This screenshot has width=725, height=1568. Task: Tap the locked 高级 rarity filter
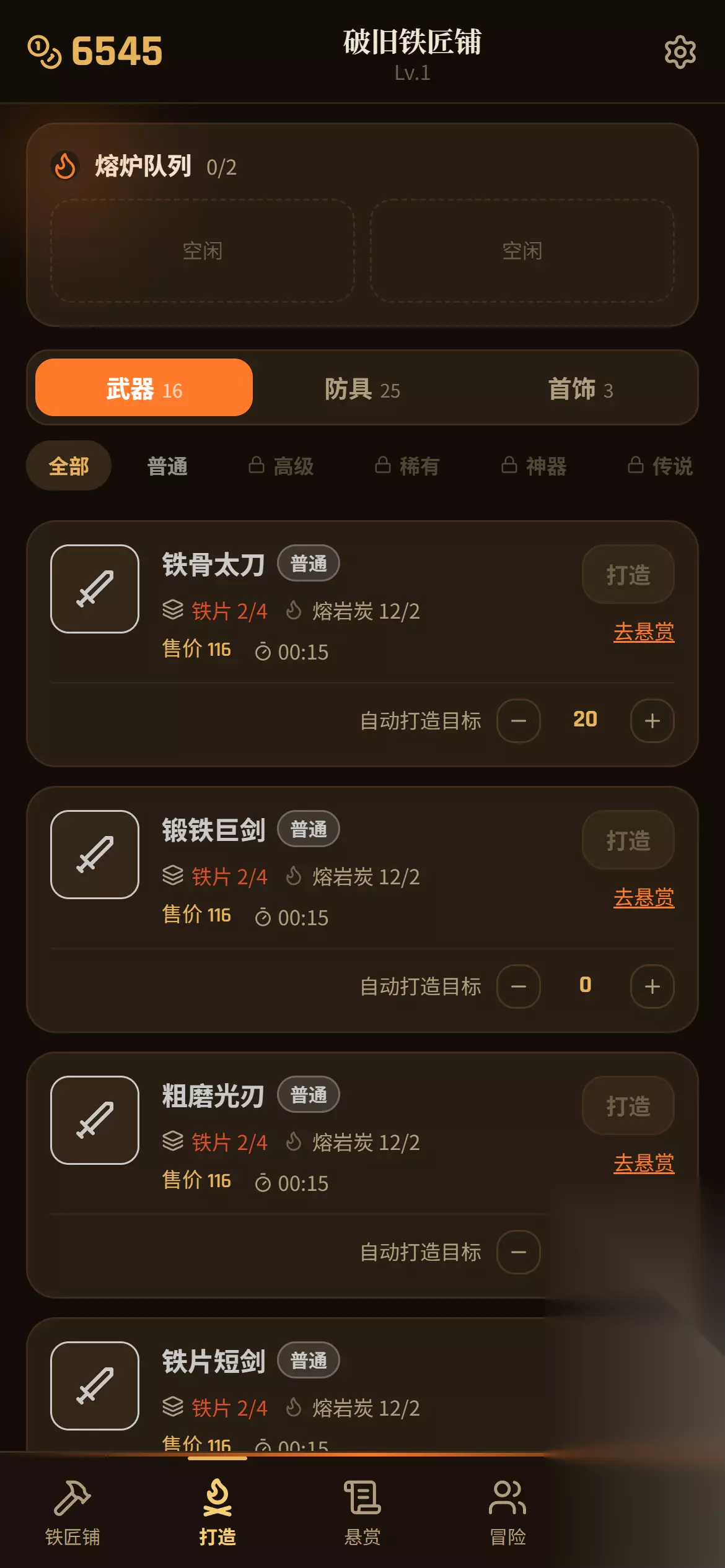pos(281,466)
